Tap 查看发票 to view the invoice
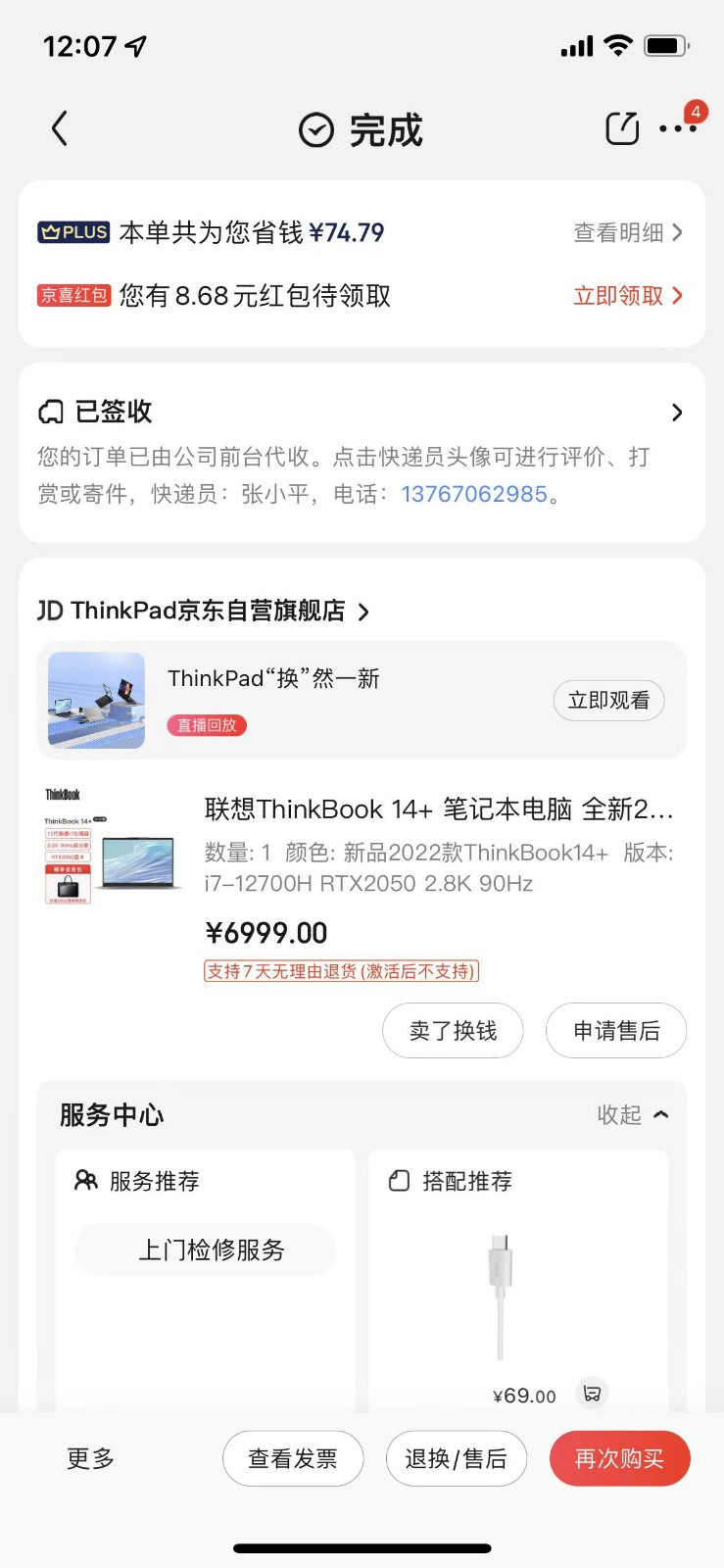The width and height of the screenshot is (724, 1568). click(x=293, y=1459)
